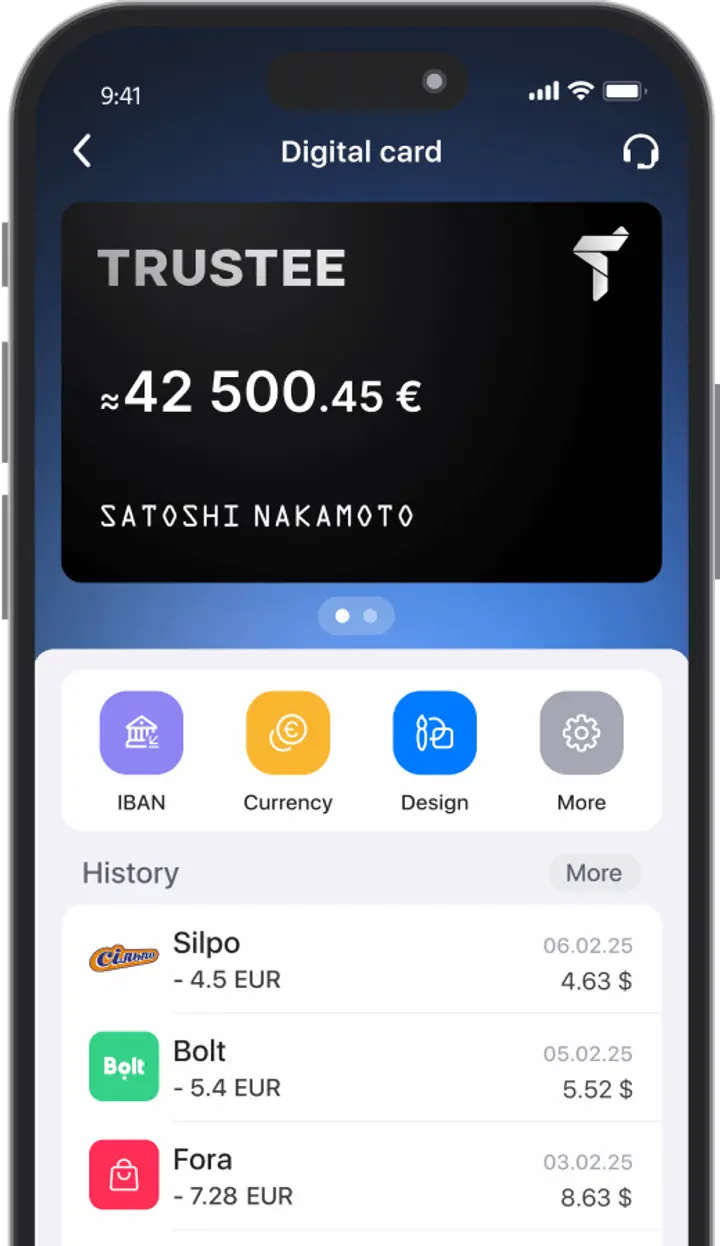Tap the Bolt merchant logo

tap(123, 1066)
